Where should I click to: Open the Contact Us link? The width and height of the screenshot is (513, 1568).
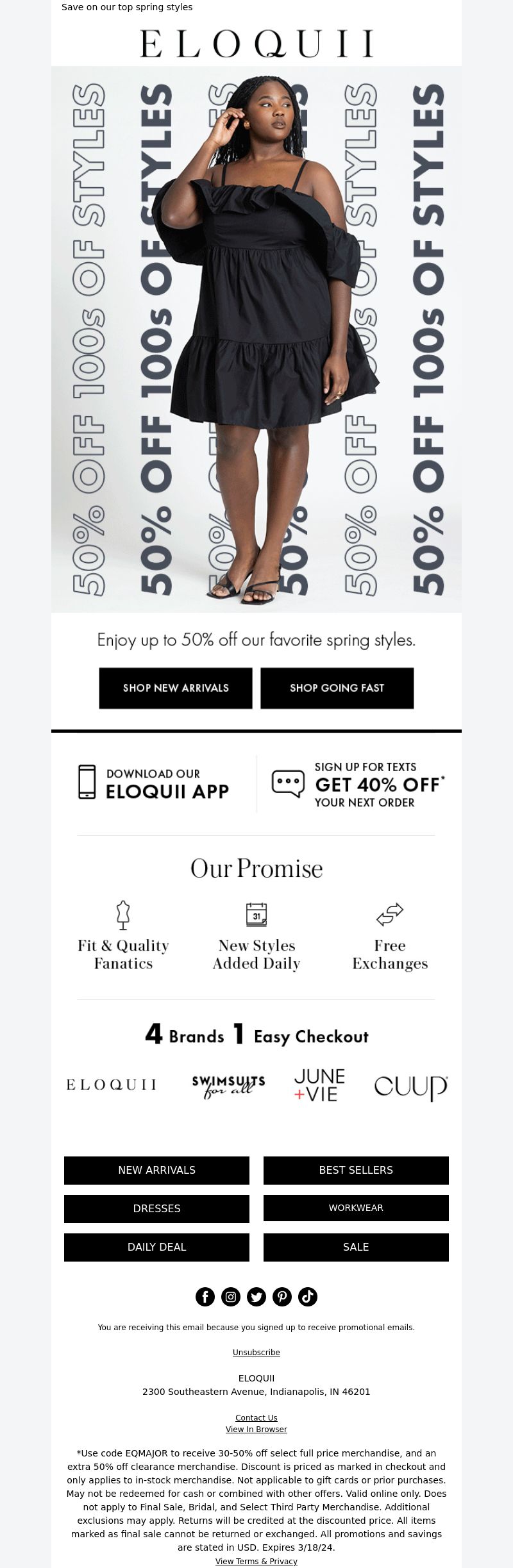tap(256, 1417)
